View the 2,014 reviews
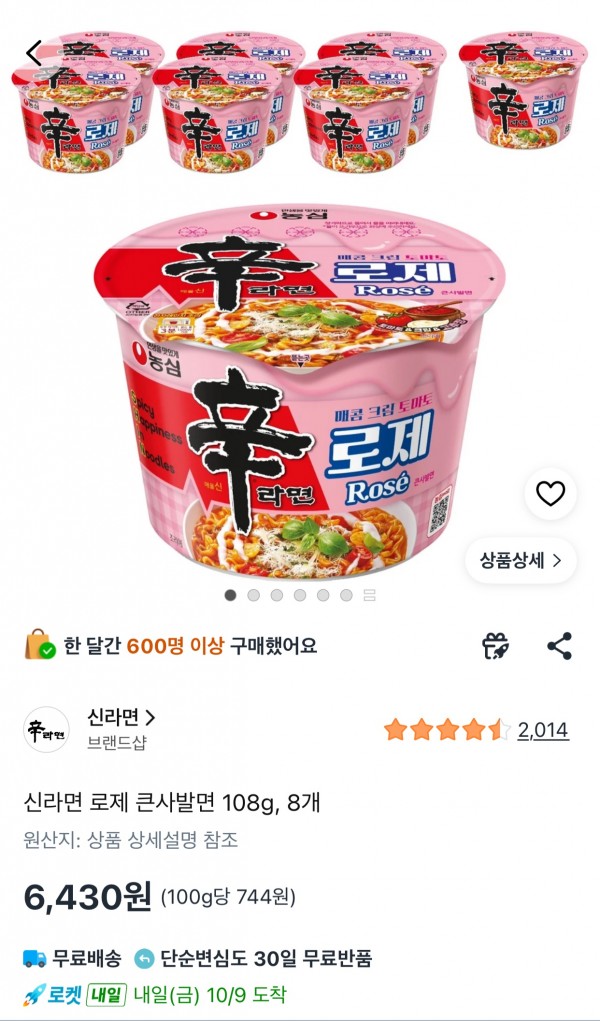Viewport: 600px width, 1021px height. coord(543,730)
